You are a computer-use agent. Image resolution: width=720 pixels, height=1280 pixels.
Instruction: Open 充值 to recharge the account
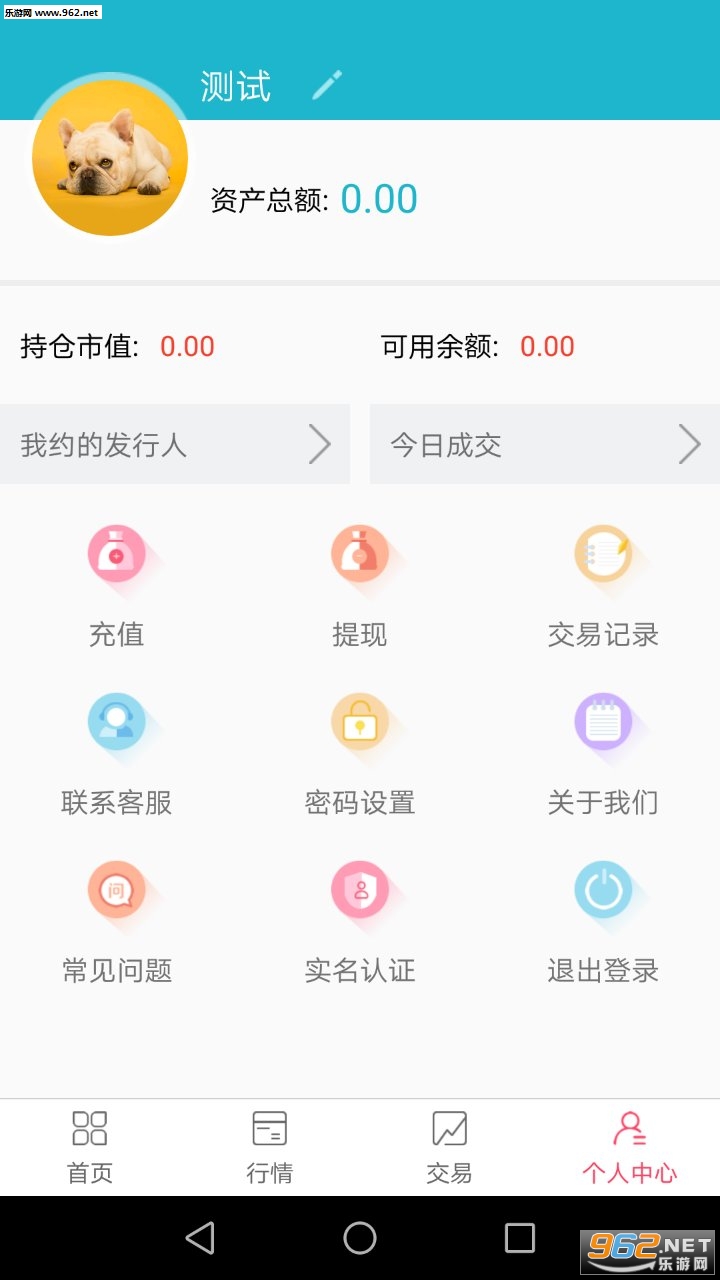(x=117, y=586)
